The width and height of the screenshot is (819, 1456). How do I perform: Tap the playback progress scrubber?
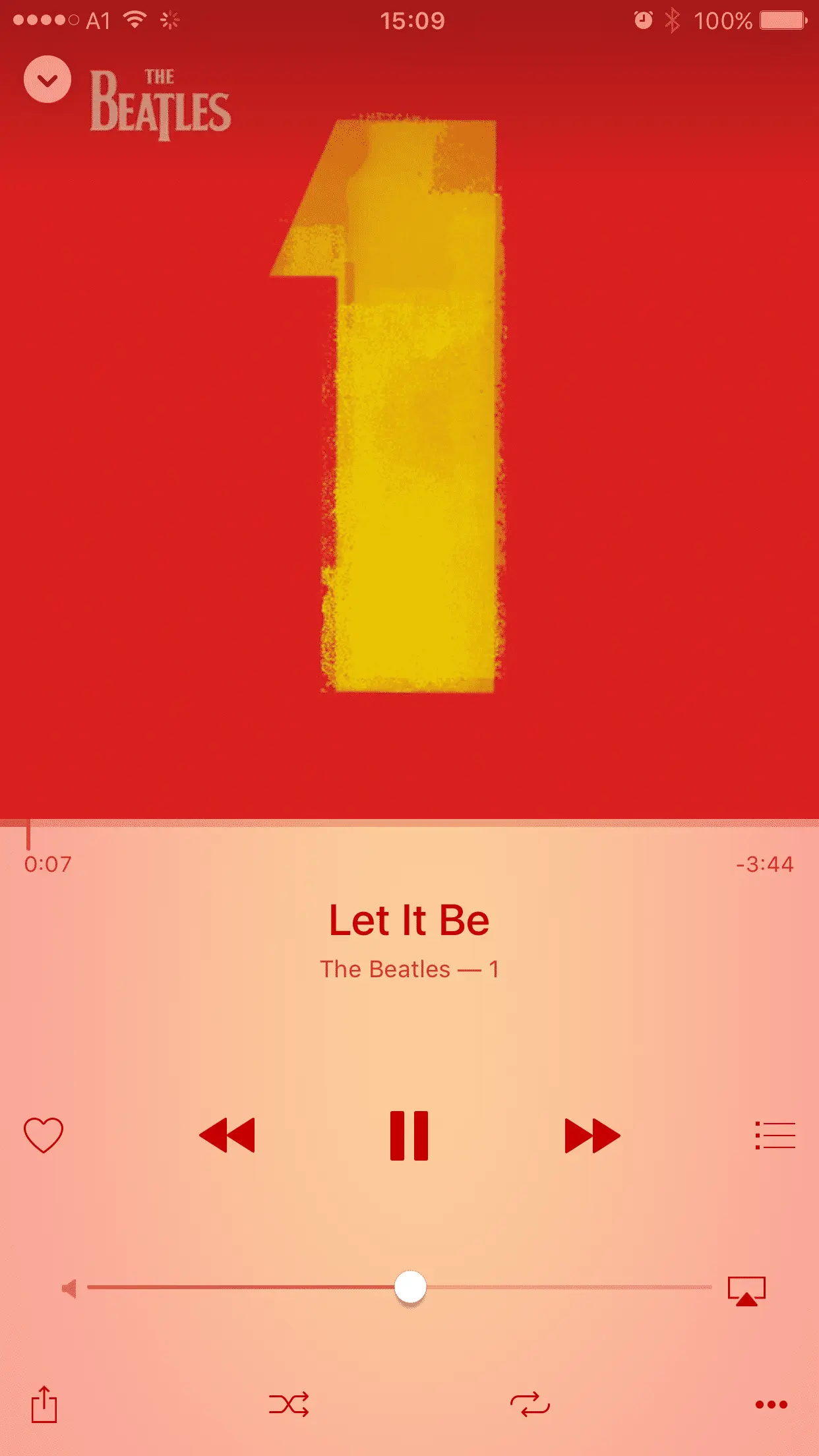point(28,832)
